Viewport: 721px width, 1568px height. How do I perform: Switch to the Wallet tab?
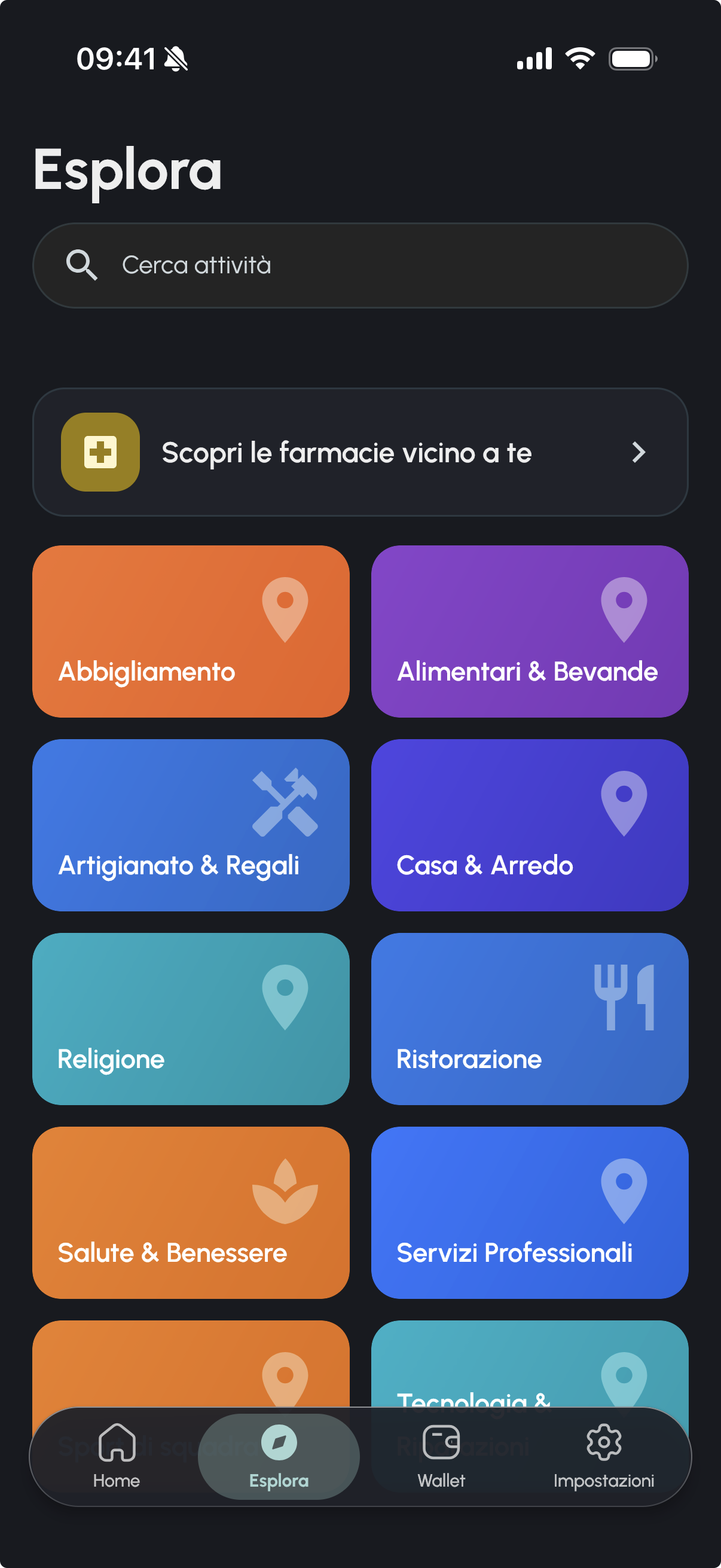441,1456
